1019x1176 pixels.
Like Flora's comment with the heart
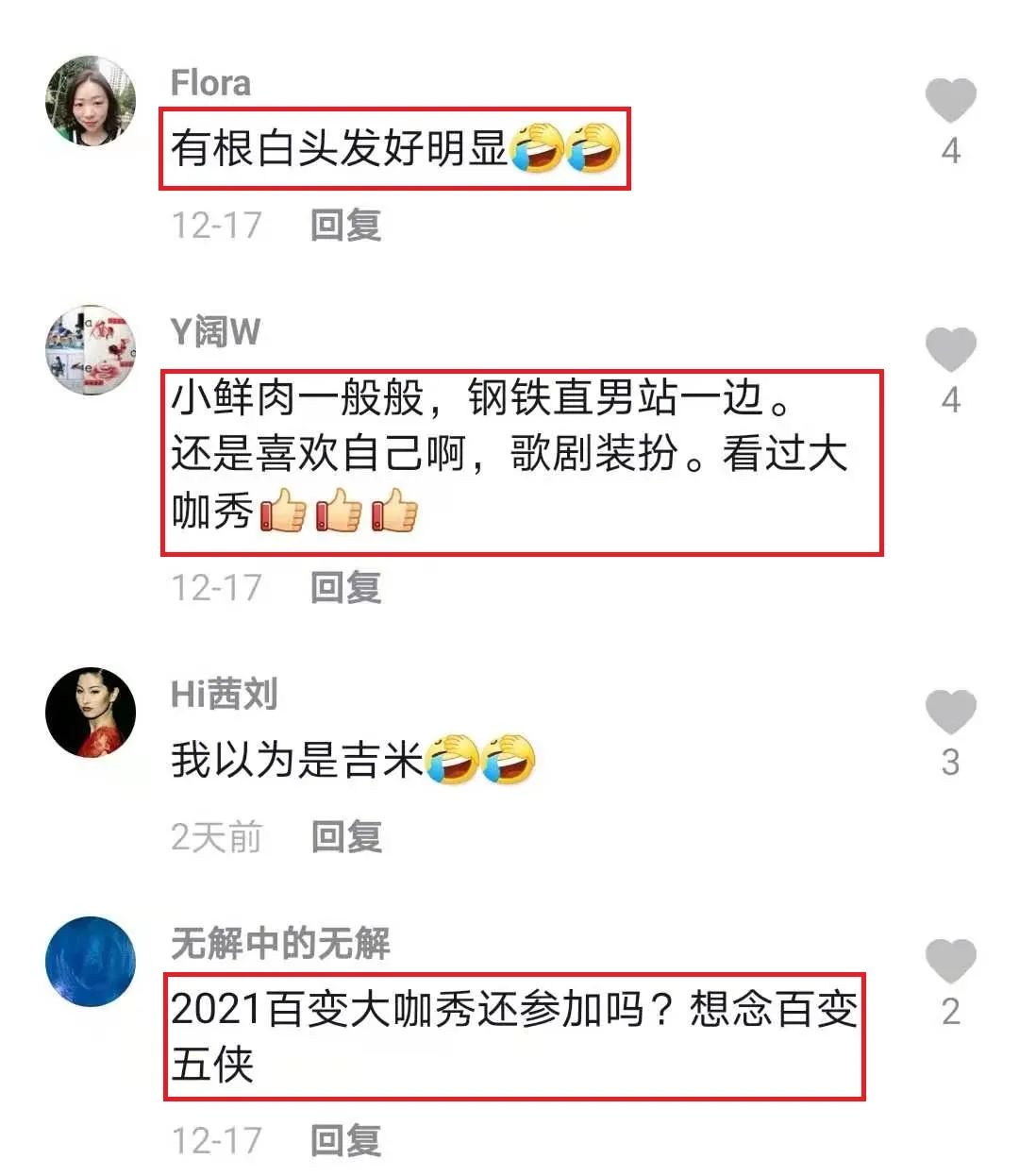click(949, 100)
